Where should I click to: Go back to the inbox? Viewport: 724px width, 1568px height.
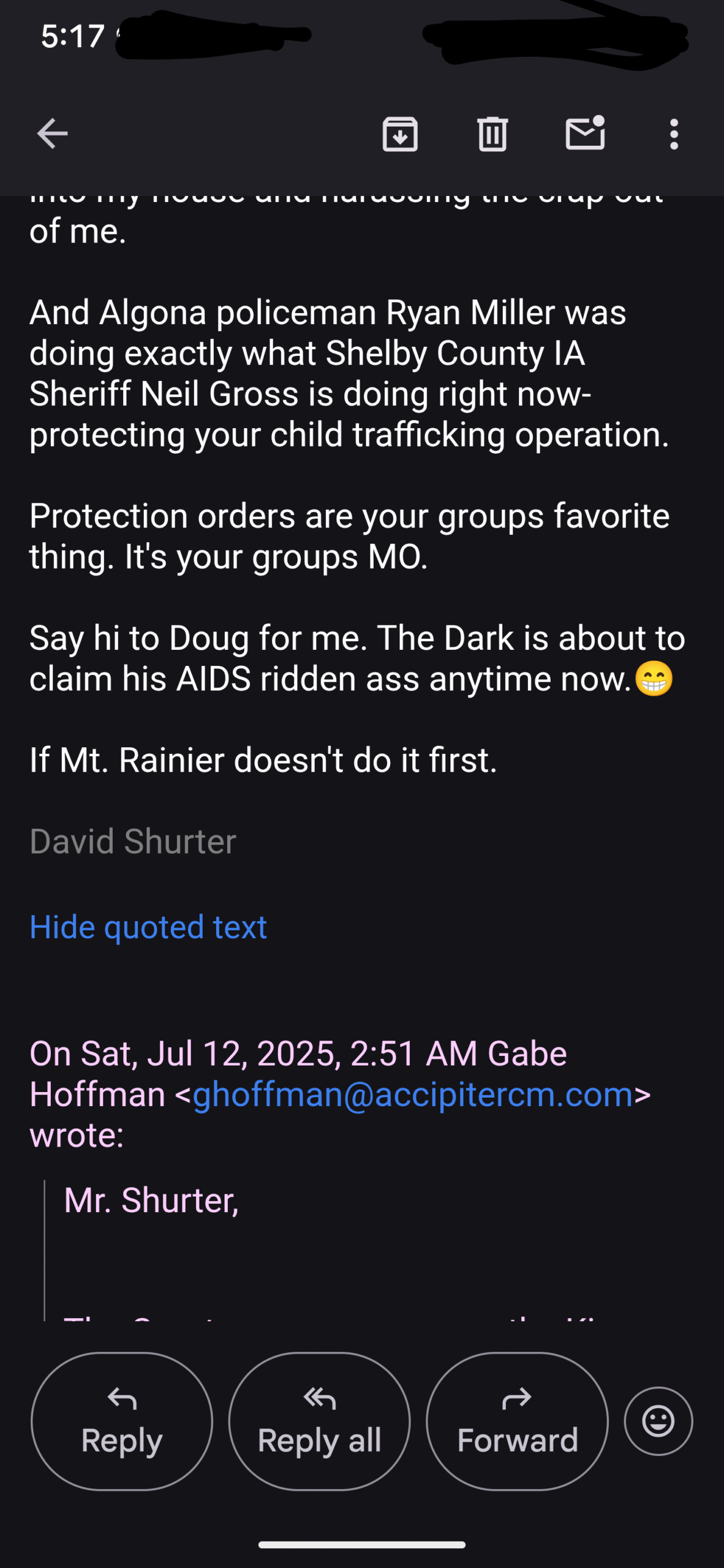point(52,134)
